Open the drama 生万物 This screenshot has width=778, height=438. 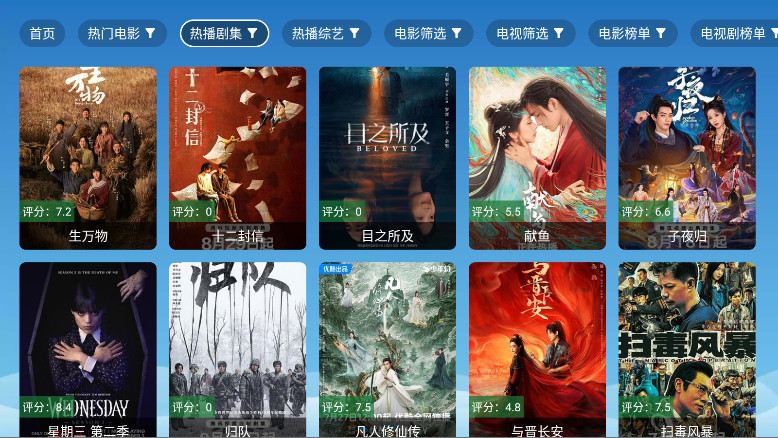(x=88, y=157)
